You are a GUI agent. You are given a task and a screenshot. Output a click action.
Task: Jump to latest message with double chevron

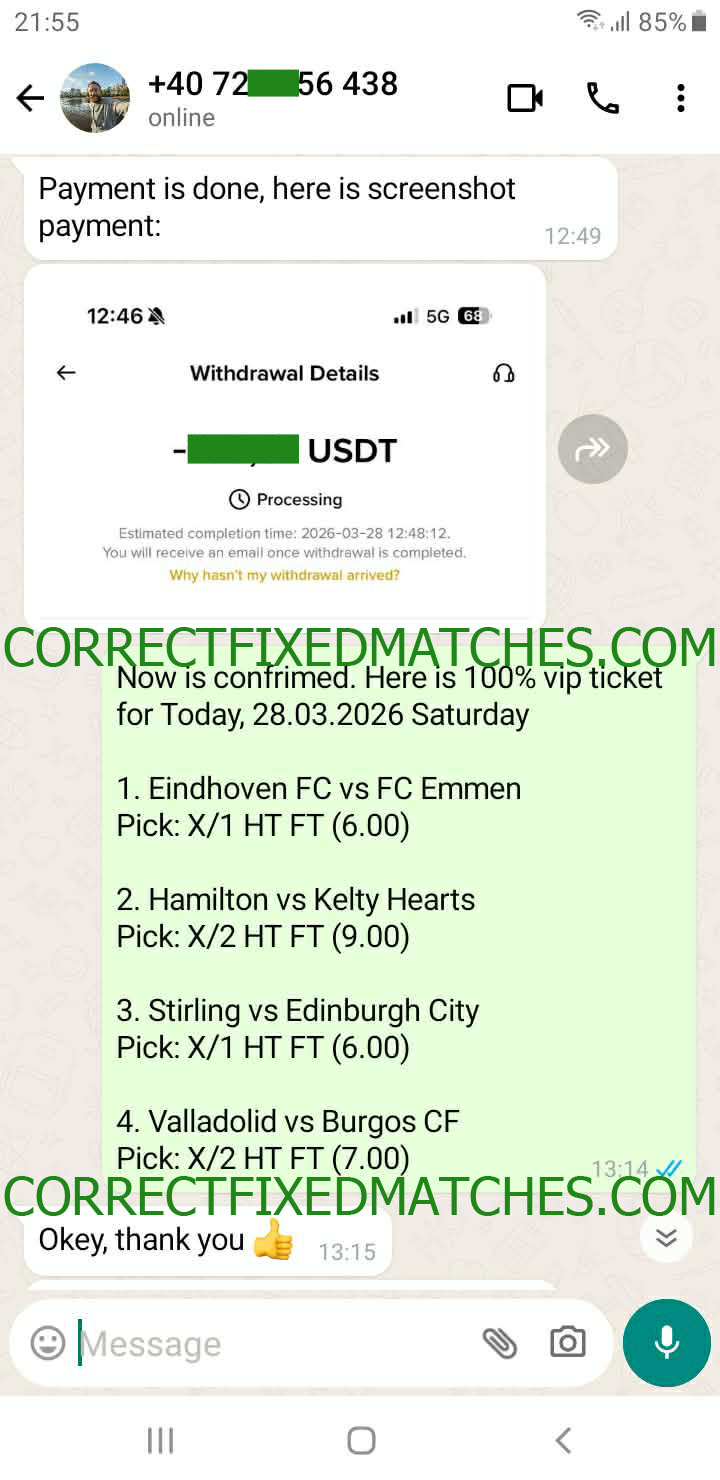click(666, 1237)
